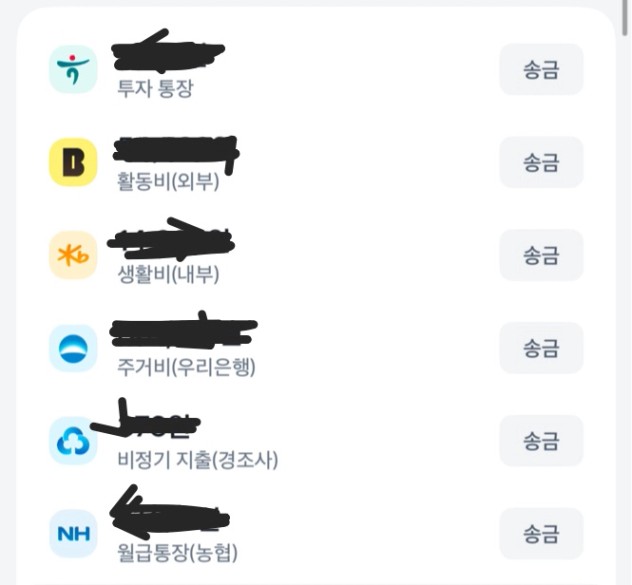Viewport: 632px width, 585px height.
Task: Send money from 활동비(외부) account
Action: (x=541, y=162)
